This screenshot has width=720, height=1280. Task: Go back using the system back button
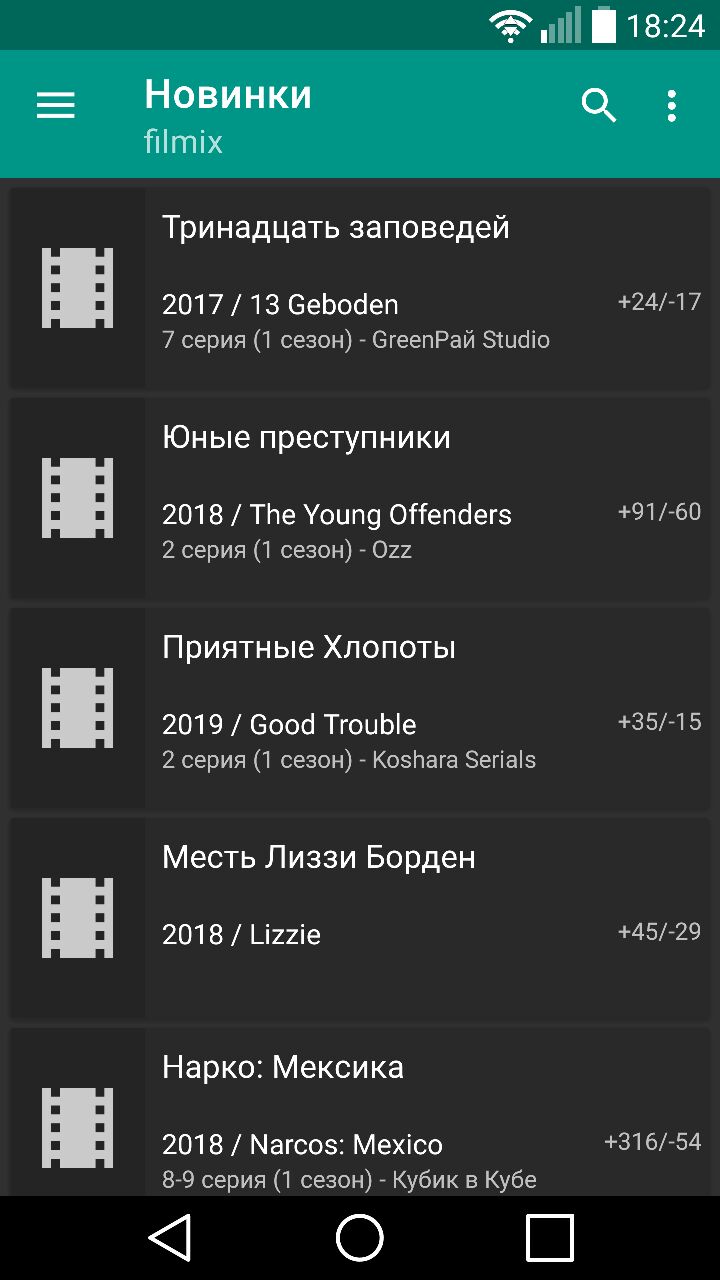click(170, 1238)
